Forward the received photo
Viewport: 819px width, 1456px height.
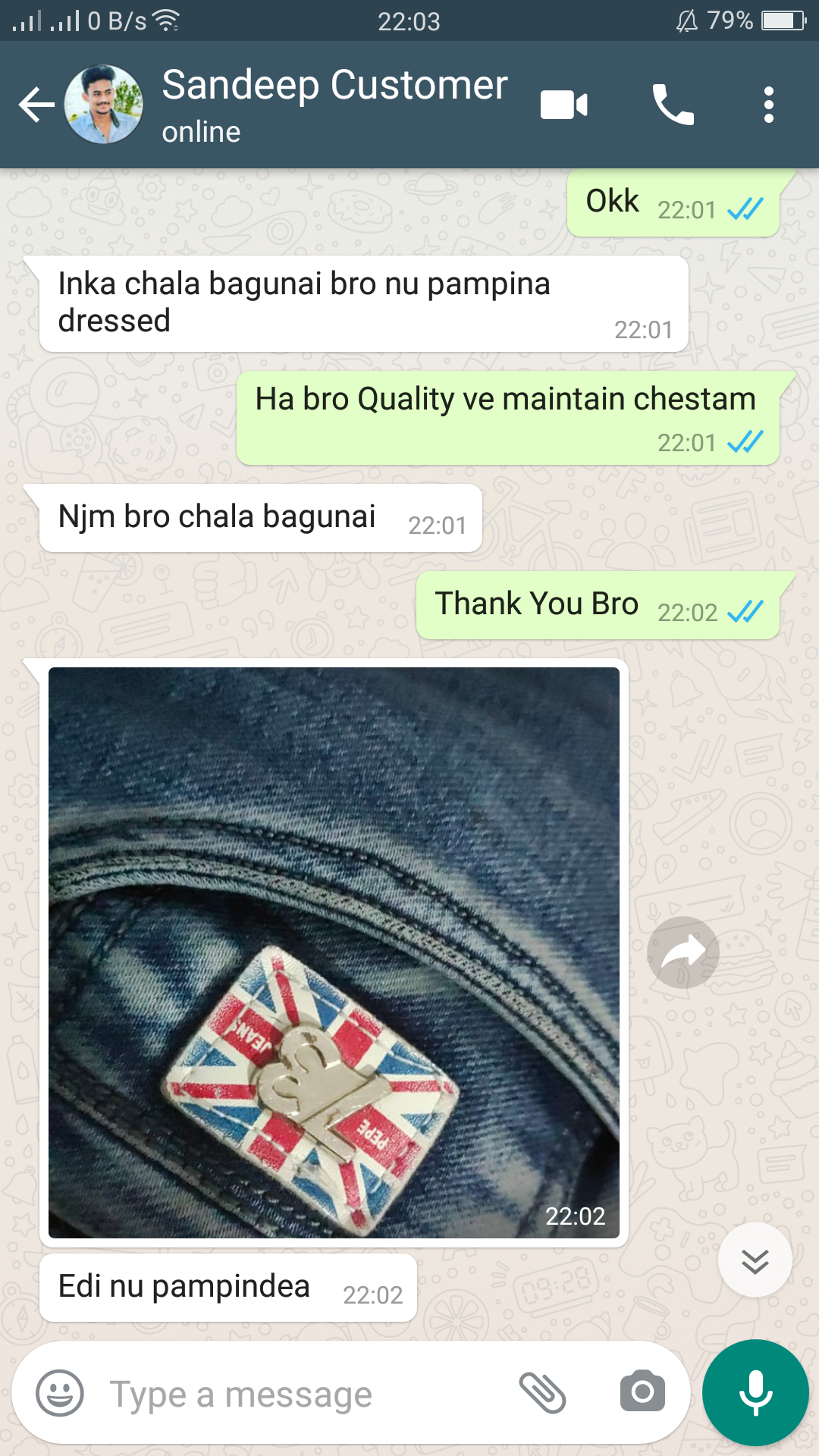tap(683, 952)
